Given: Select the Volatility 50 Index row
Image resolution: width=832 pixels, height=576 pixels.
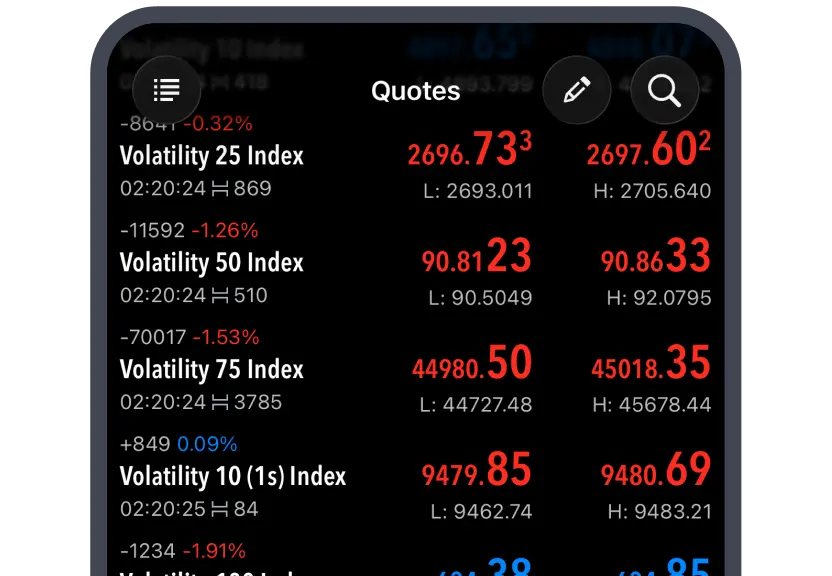Looking at the screenshot, I should coord(415,263).
